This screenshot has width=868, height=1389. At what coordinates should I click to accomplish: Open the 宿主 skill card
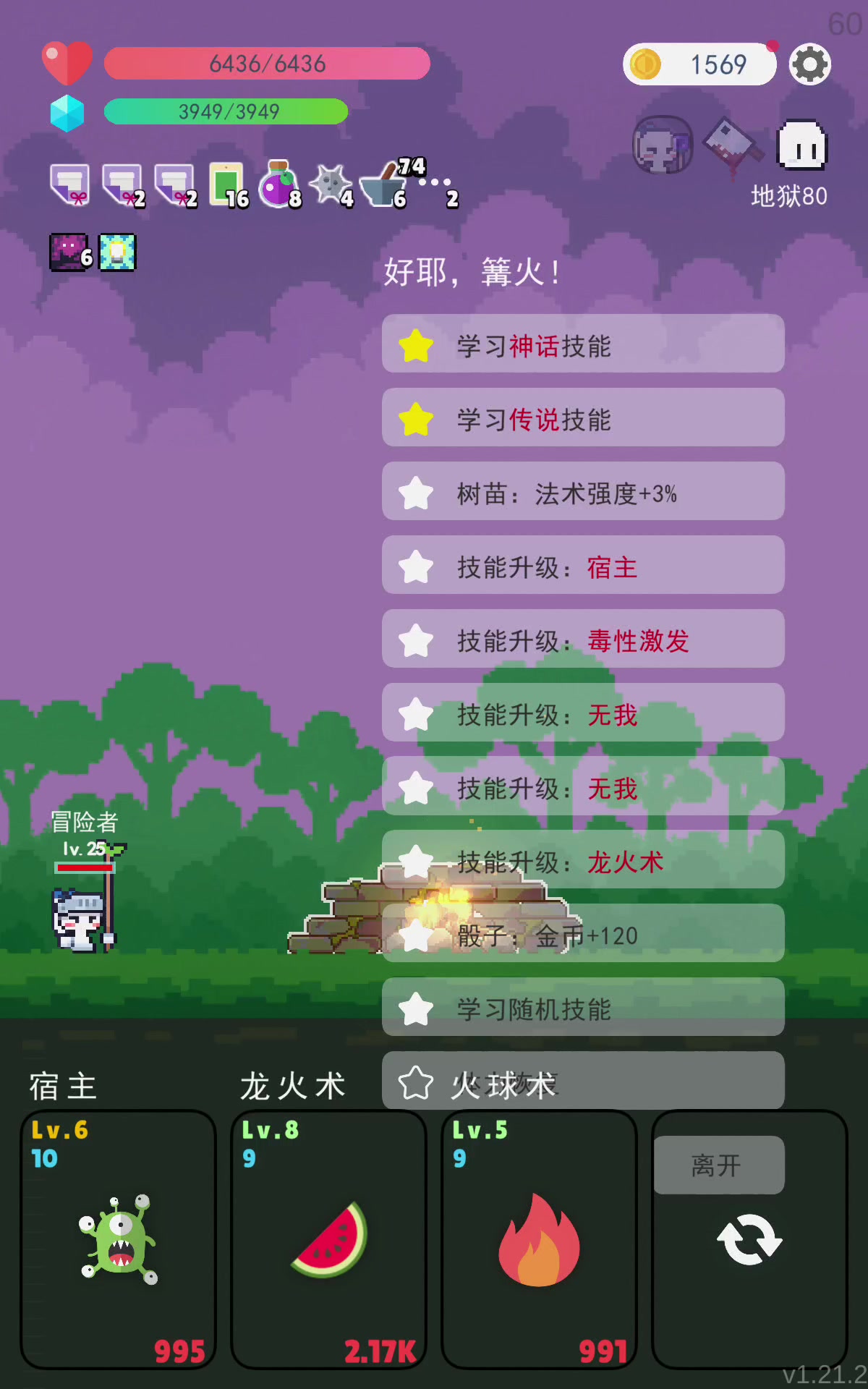coord(118,1239)
